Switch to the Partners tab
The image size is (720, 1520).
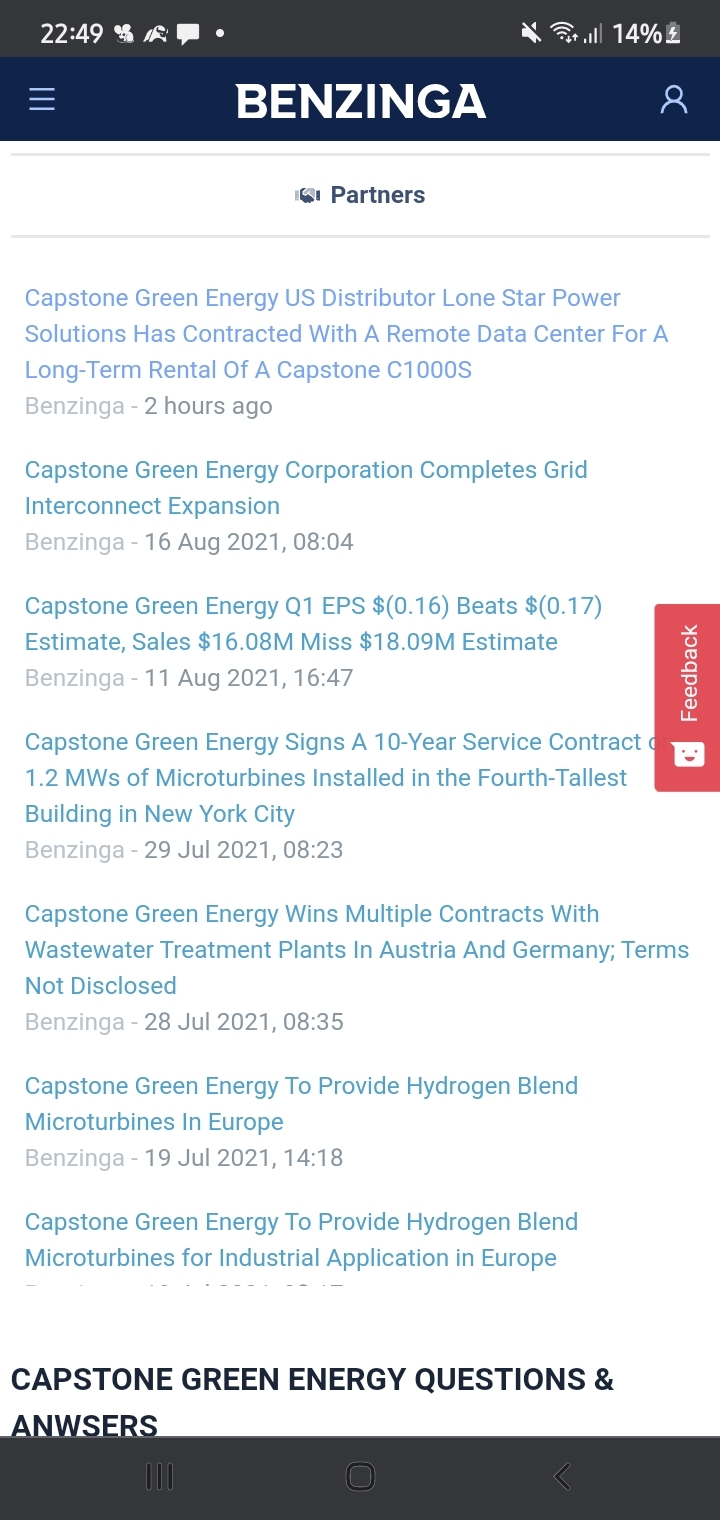pyautogui.click(x=361, y=195)
